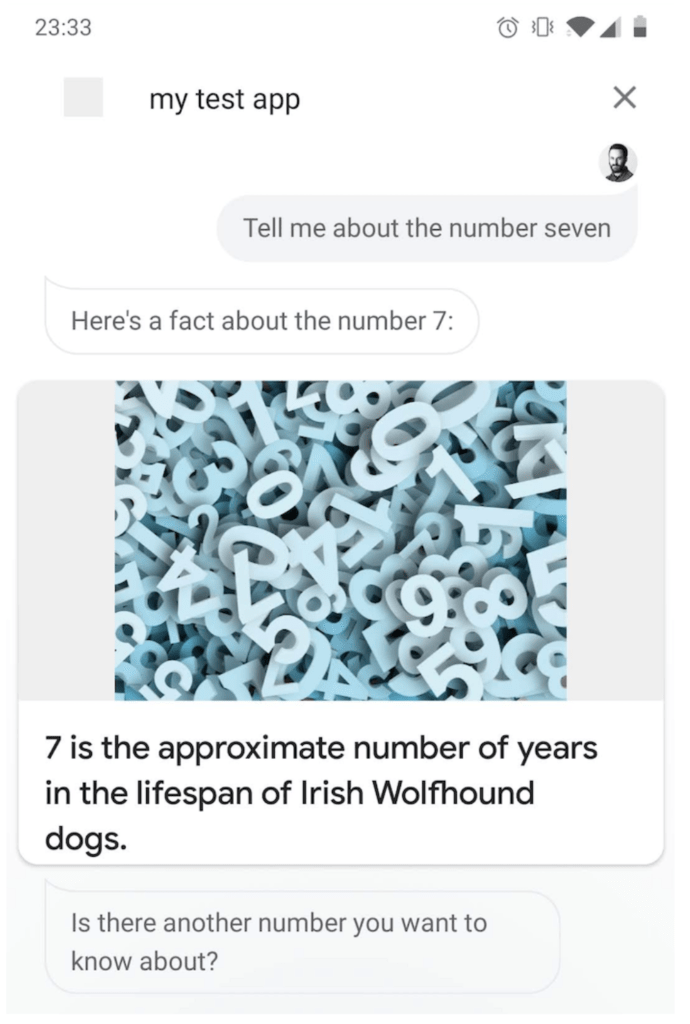
Task: Tap the user profile avatar
Action: tap(618, 163)
